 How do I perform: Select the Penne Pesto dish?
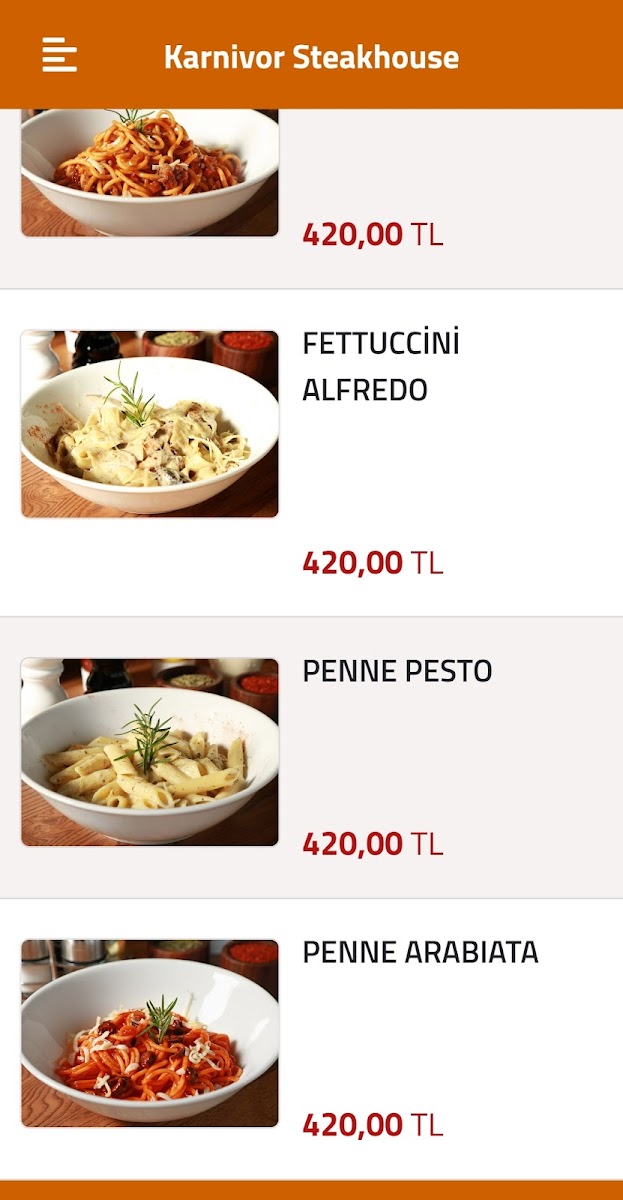pyautogui.click(x=397, y=672)
